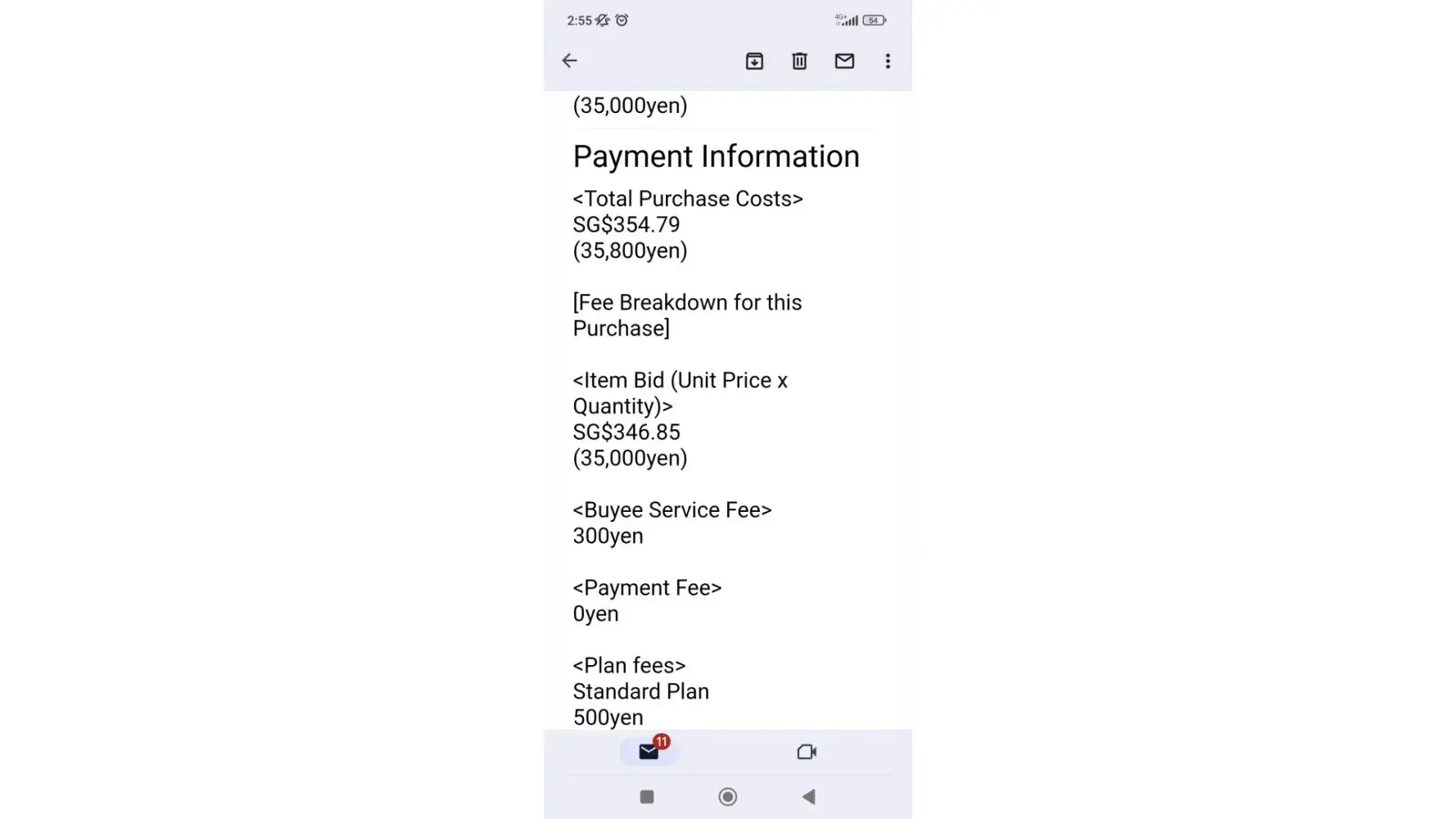This screenshot has width=1456, height=819.
Task: Open recent apps from navigation bar
Action: tap(647, 797)
